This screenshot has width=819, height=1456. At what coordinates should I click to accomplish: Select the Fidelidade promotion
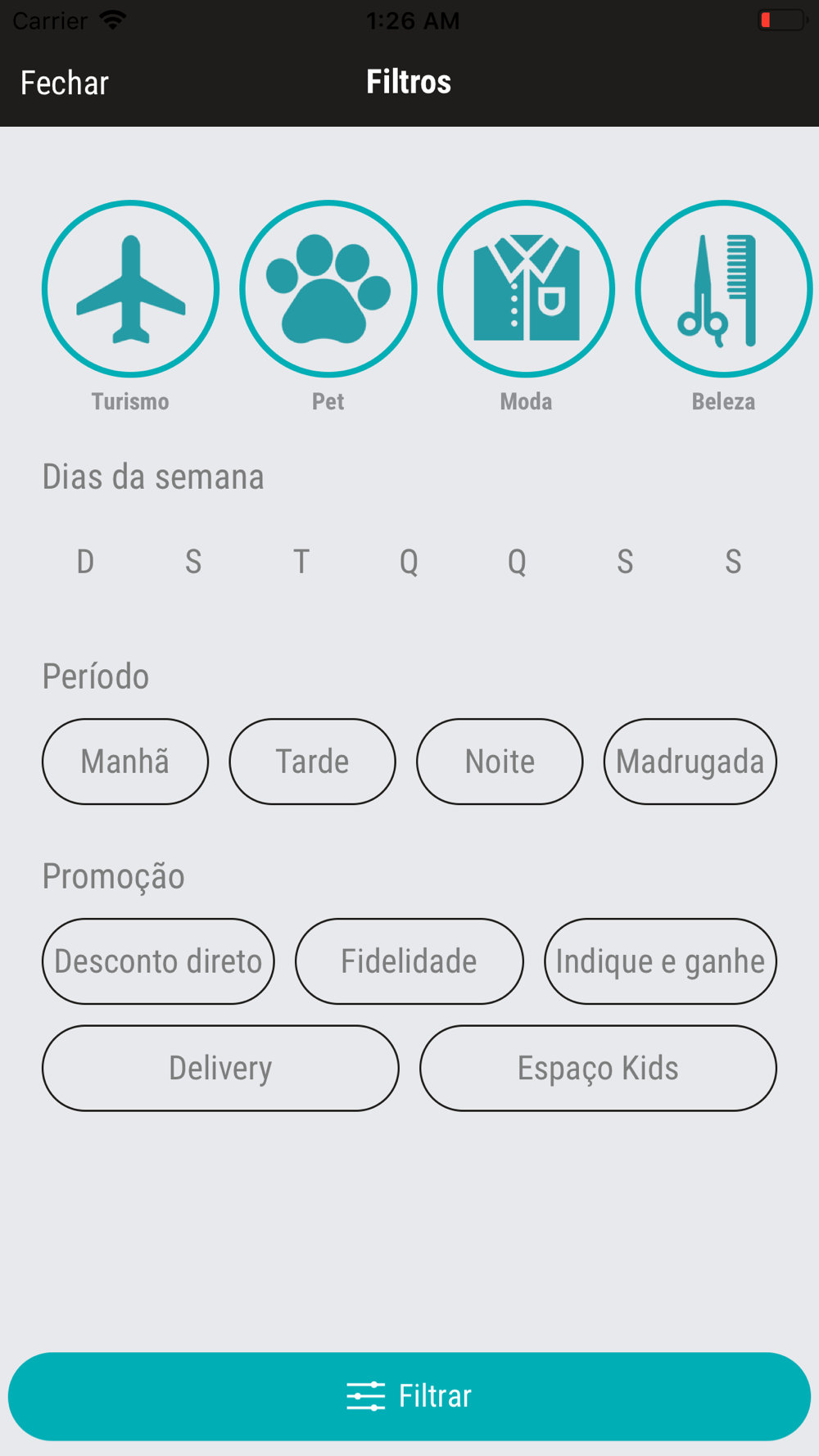pos(409,961)
